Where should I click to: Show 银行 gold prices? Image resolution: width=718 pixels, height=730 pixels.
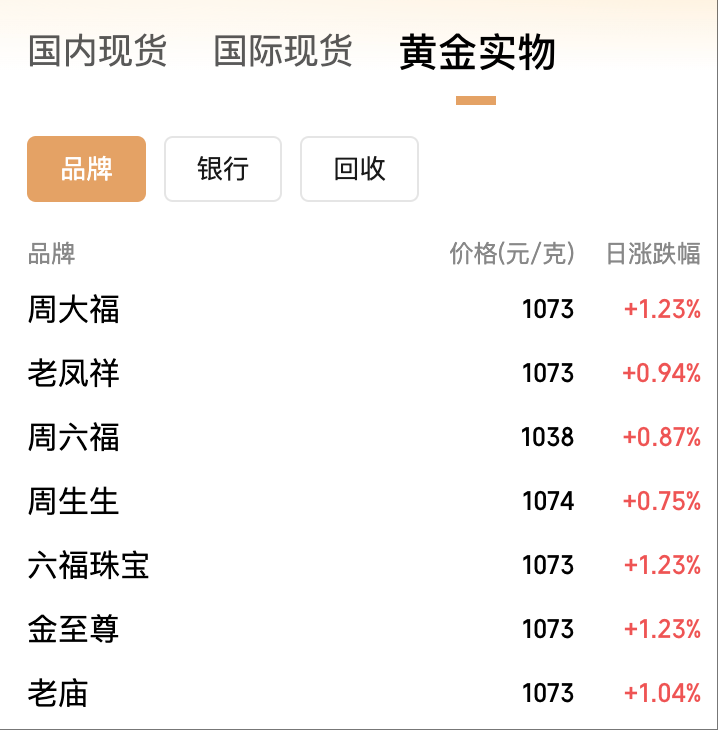[x=223, y=169]
